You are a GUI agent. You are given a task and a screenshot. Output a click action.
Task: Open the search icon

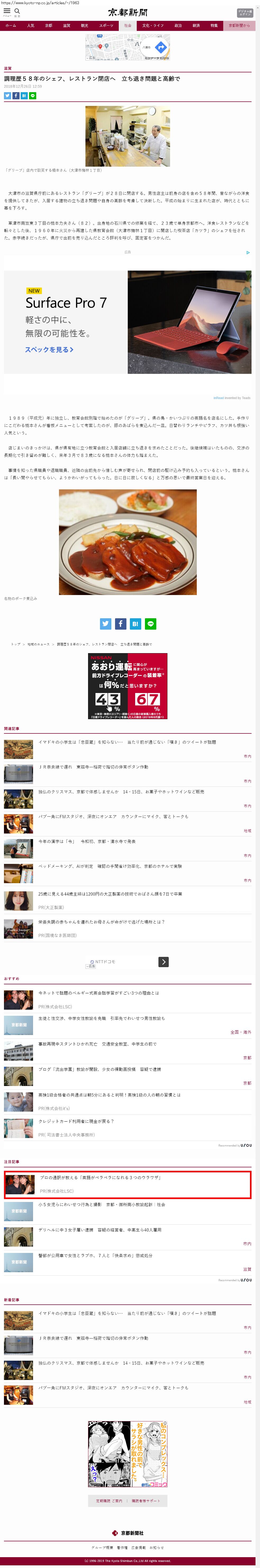[17, 12]
